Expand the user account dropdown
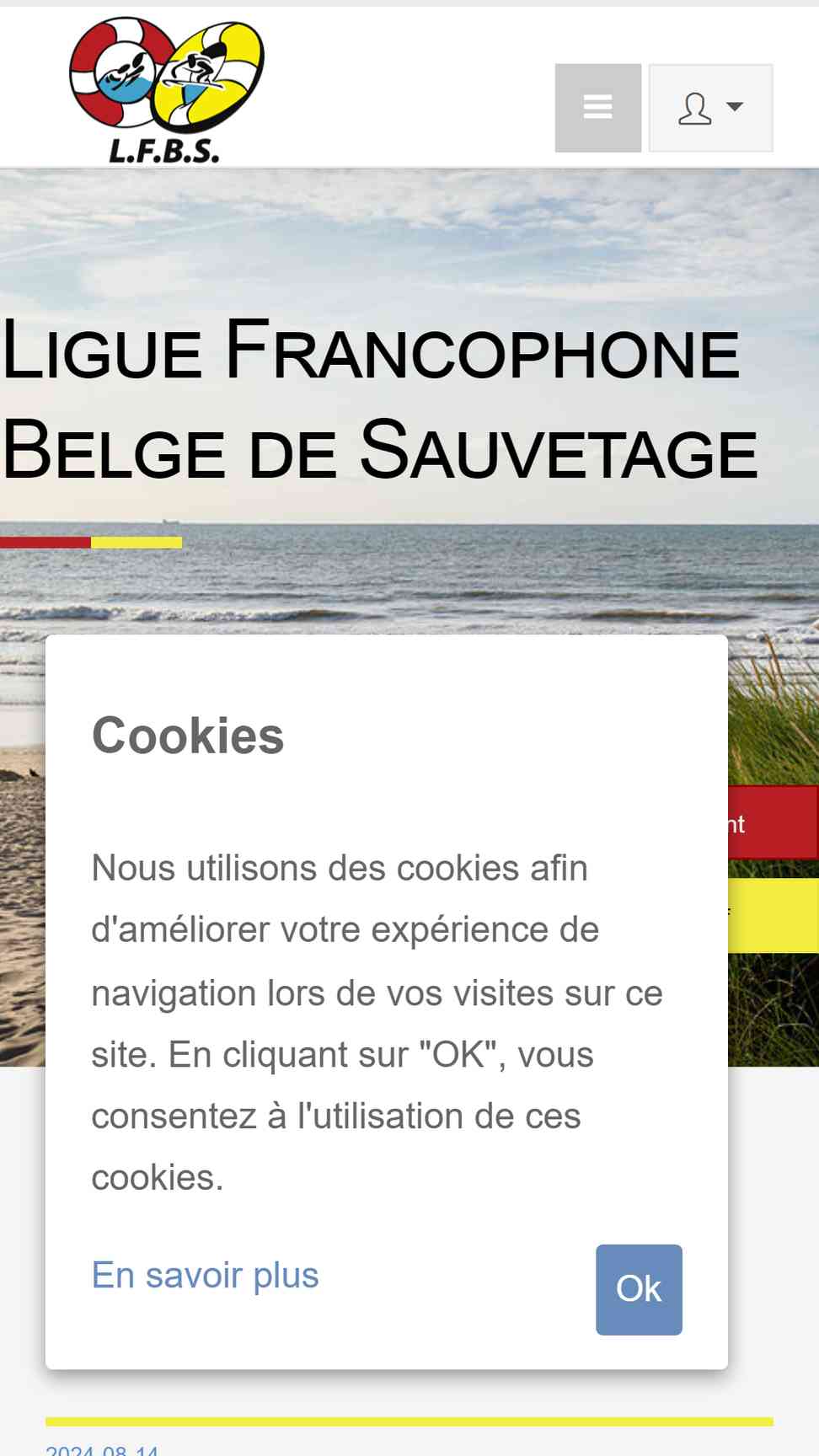This screenshot has width=819, height=1456. pos(710,108)
